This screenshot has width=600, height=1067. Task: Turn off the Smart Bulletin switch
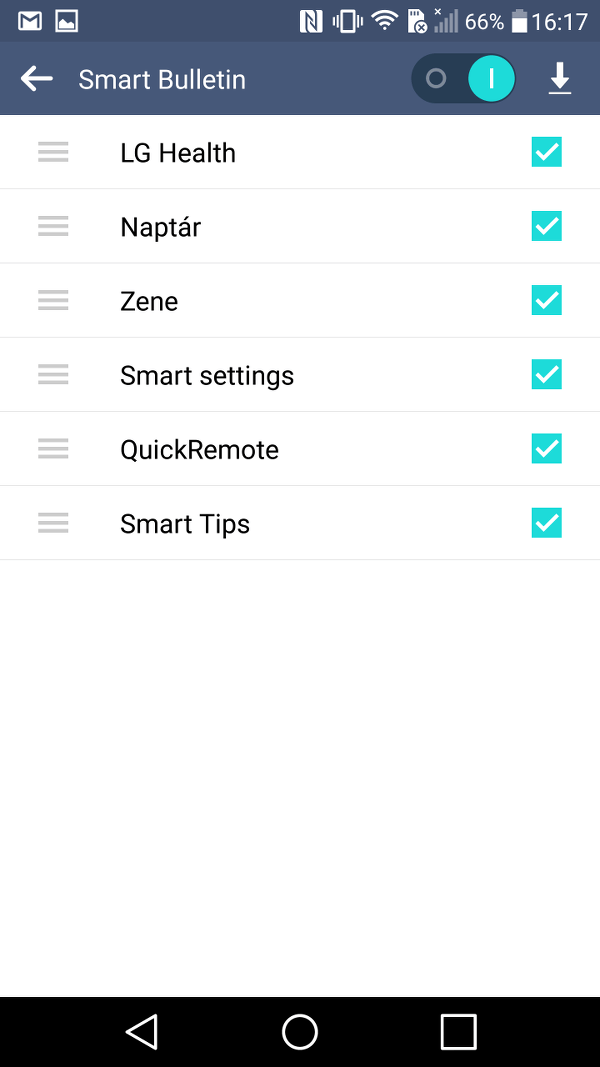463,79
